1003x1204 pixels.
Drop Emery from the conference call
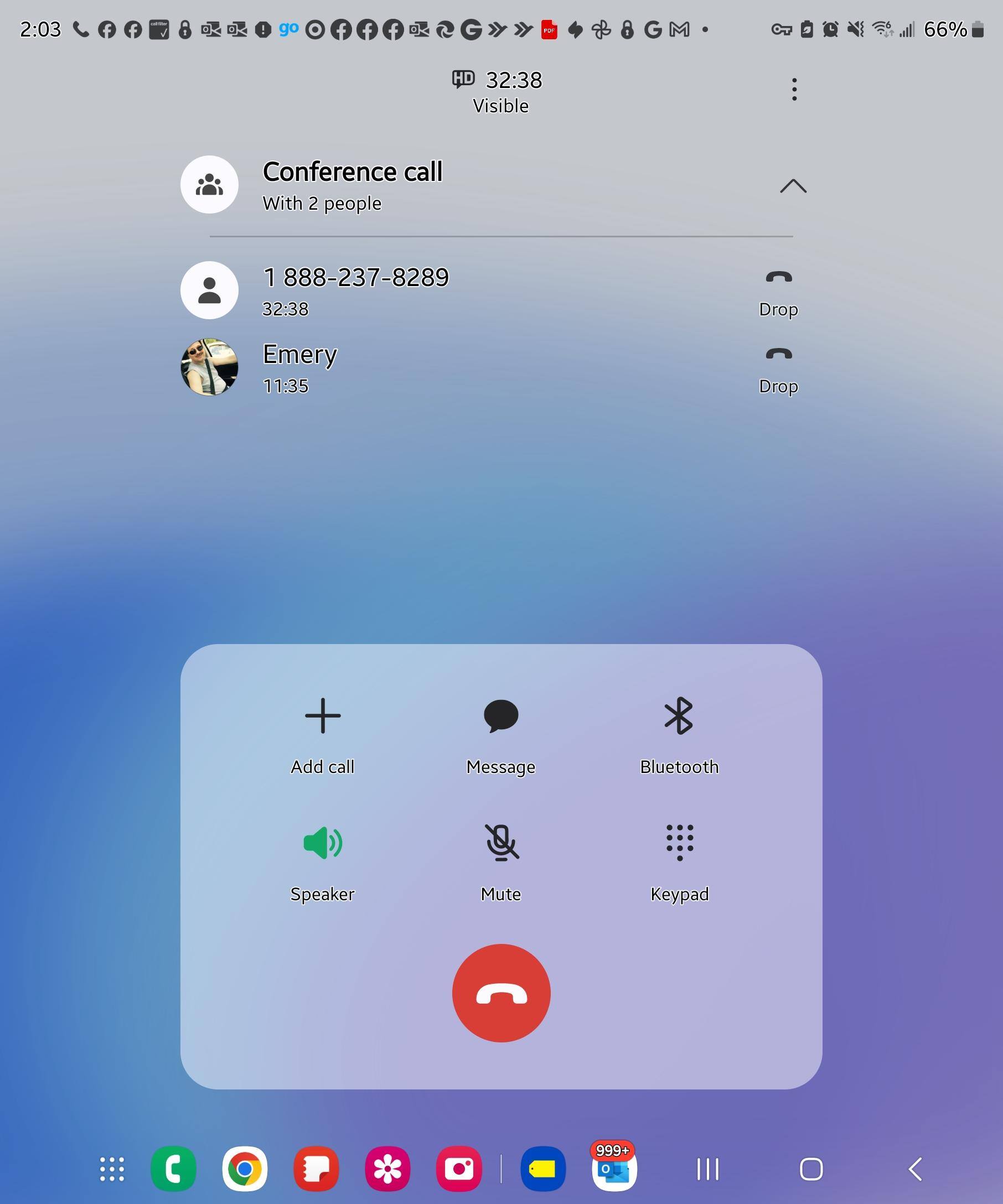point(778,369)
